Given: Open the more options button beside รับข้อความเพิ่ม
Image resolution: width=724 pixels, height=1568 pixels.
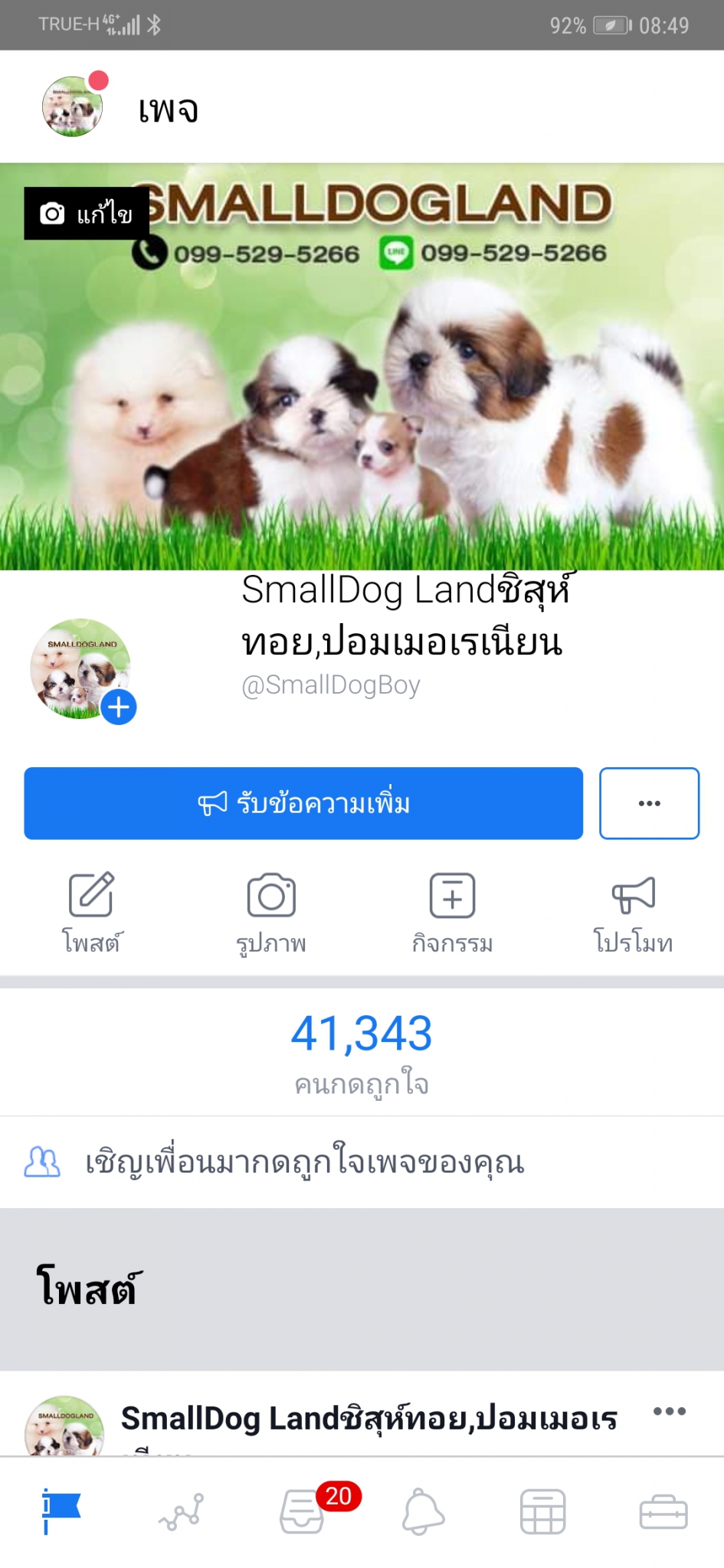Looking at the screenshot, I should [649, 803].
